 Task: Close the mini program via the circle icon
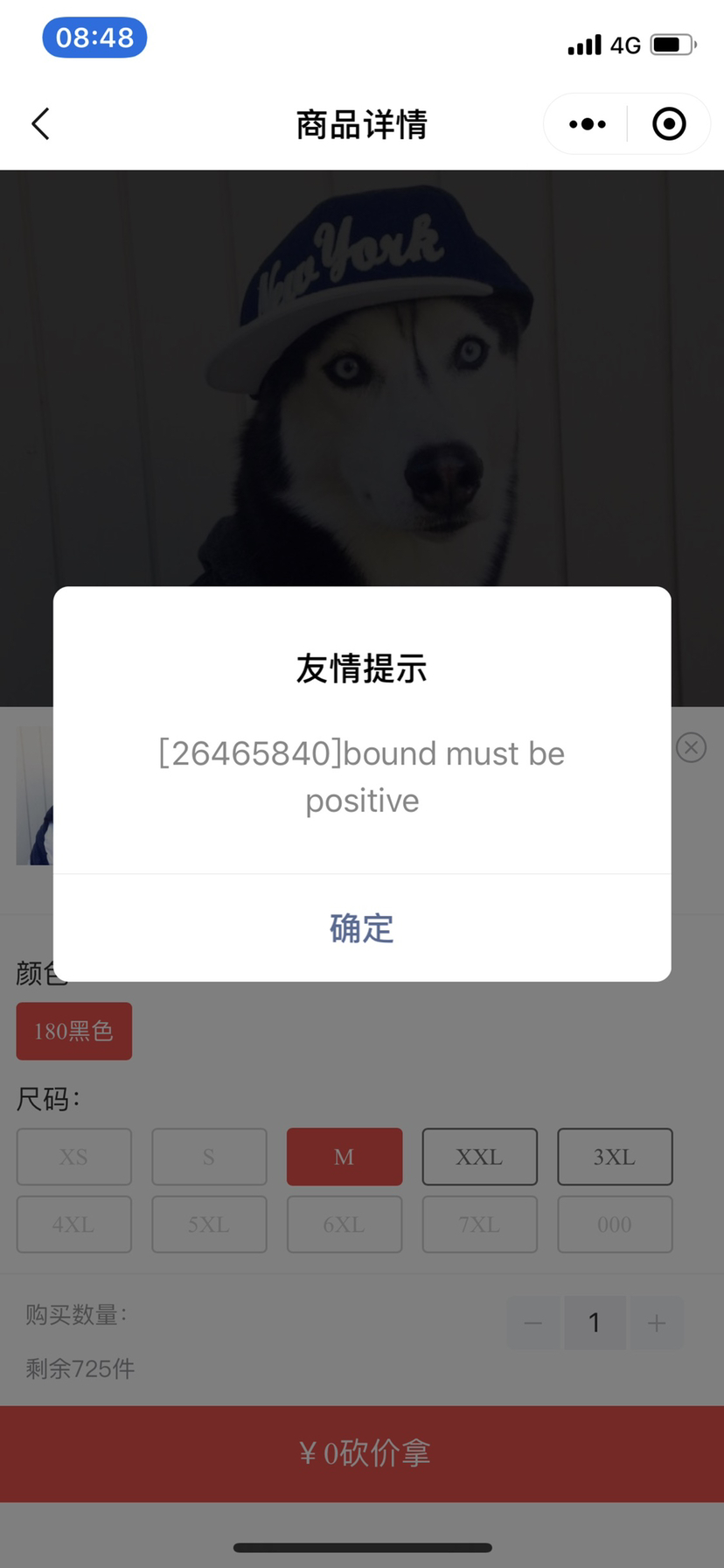point(669,124)
